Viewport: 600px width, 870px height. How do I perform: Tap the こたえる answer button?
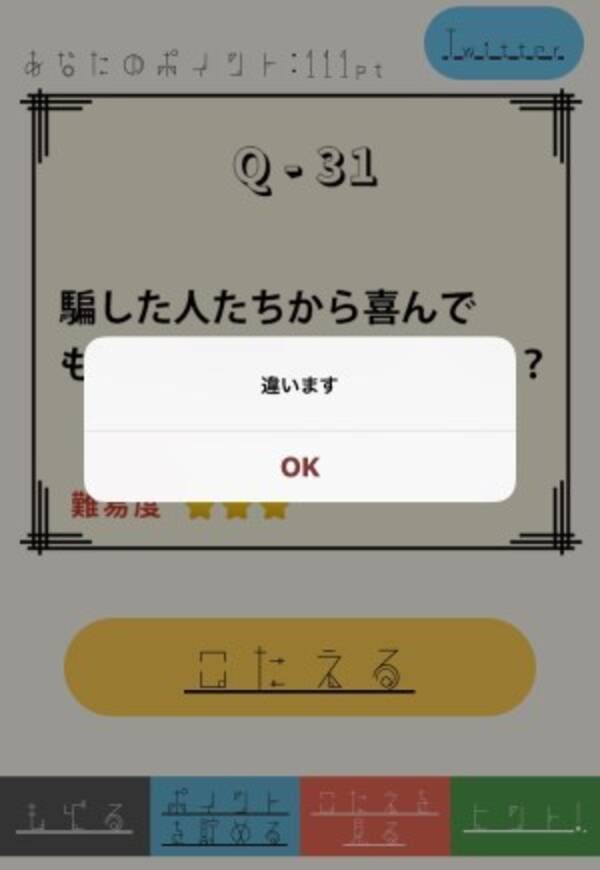point(300,667)
